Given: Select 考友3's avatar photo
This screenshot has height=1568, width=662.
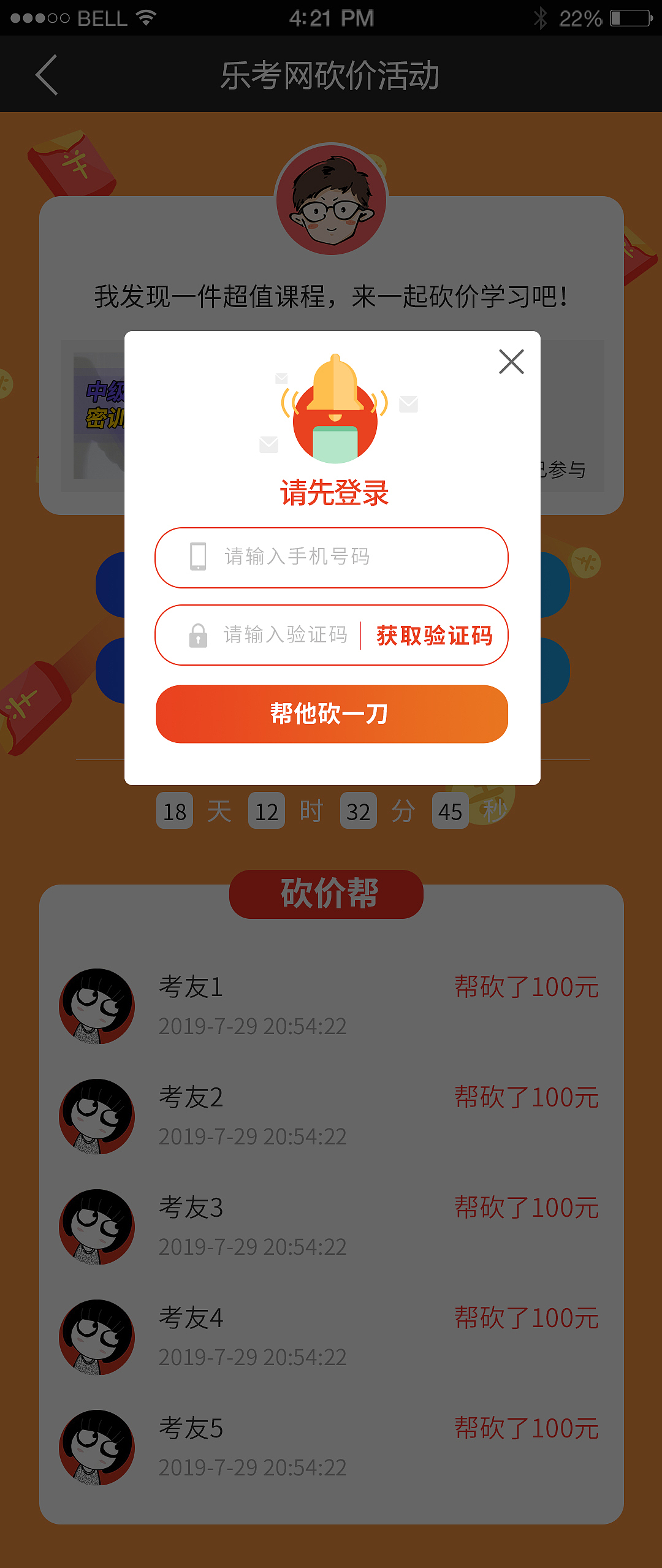Looking at the screenshot, I should pyautogui.click(x=96, y=1226).
